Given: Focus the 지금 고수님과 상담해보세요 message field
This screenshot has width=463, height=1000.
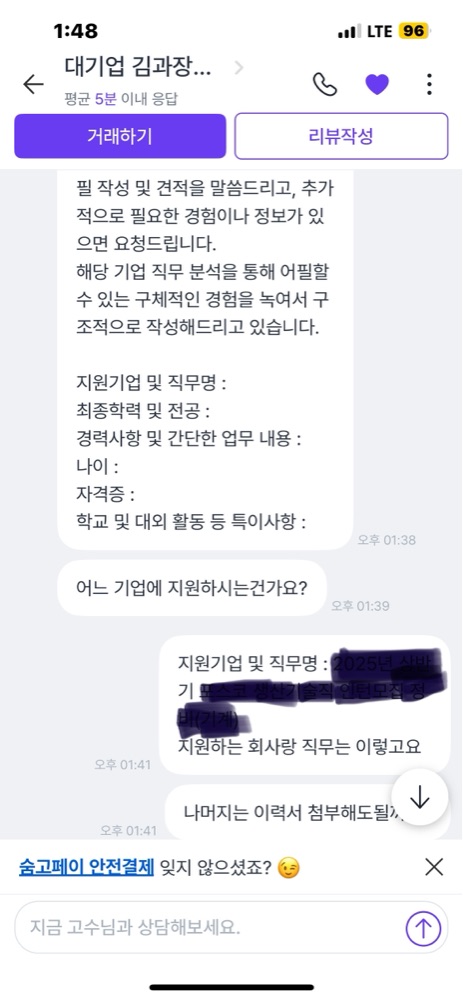Looking at the screenshot, I should point(210,927).
